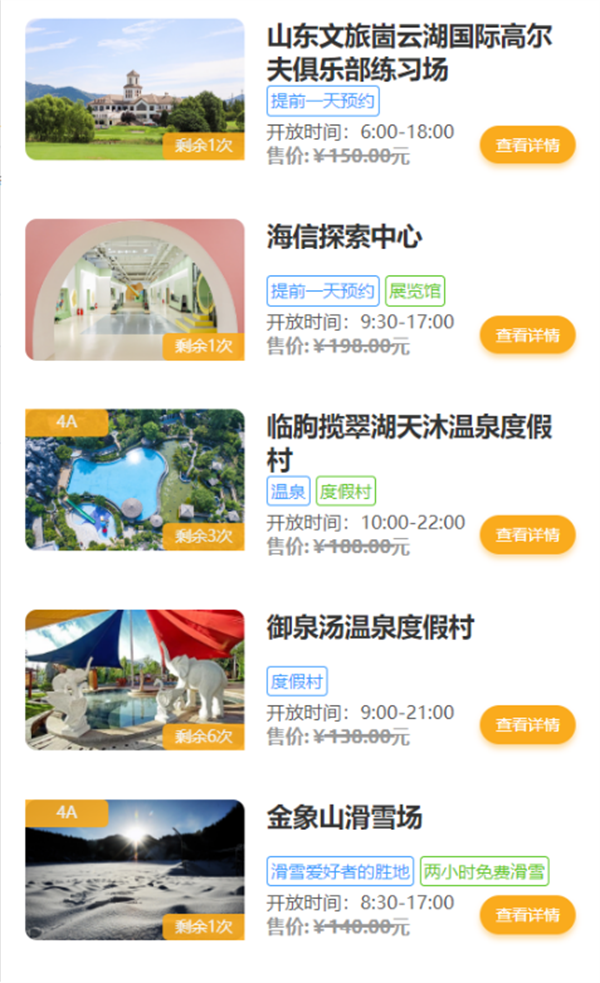Tap 查看详情 for 山东文旅崮云湖国际高尔夫俱乐部练习场

pyautogui.click(x=527, y=145)
